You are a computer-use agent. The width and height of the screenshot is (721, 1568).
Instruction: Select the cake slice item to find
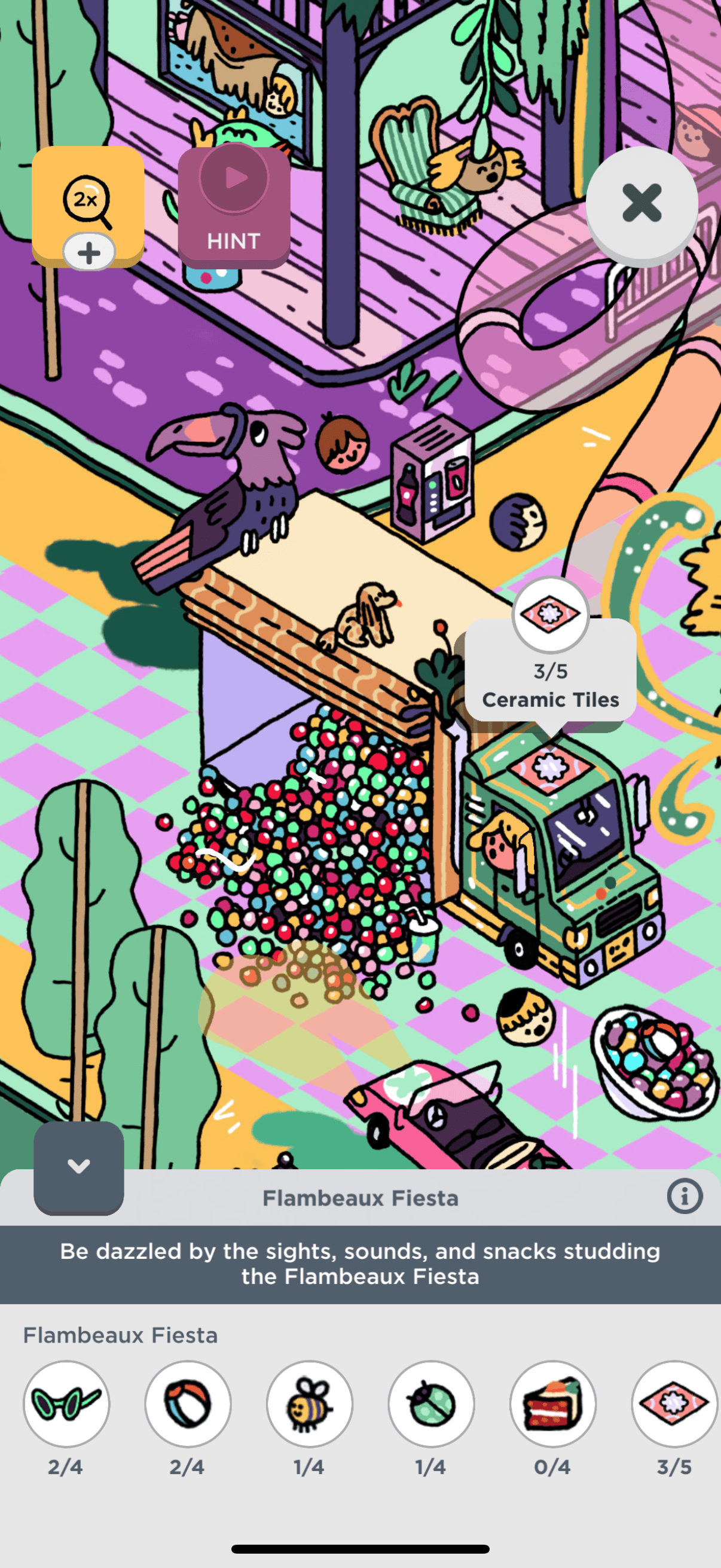(553, 1403)
